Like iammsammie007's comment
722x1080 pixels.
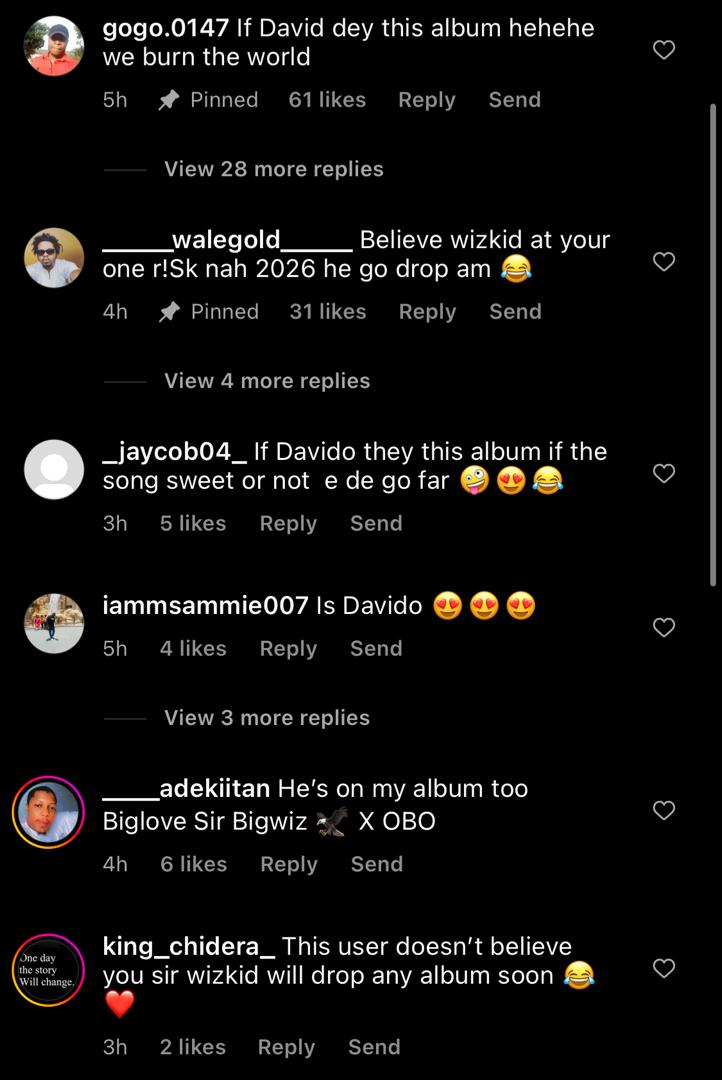664,628
